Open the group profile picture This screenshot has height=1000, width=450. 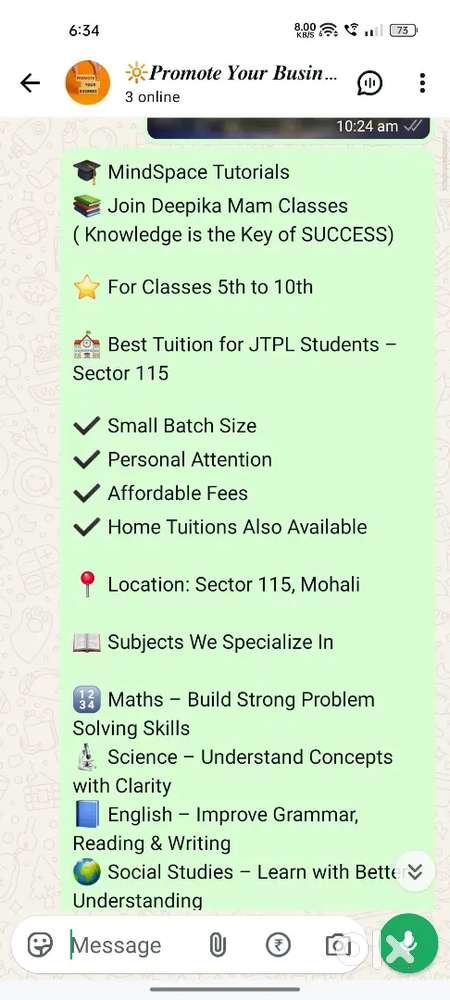click(88, 83)
